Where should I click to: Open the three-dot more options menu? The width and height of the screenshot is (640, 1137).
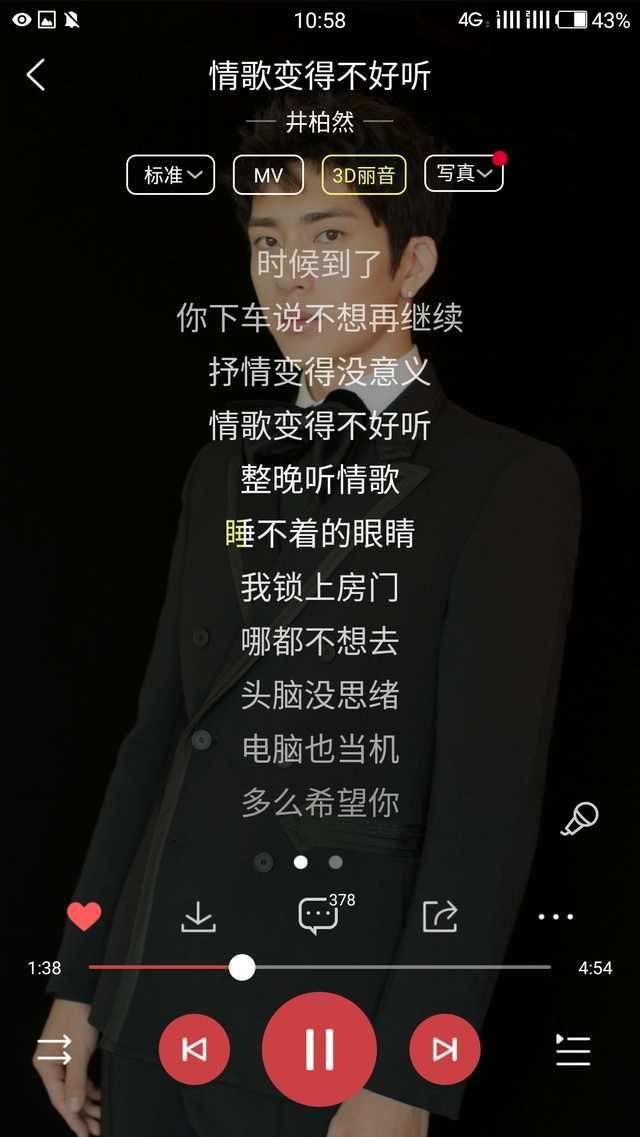tap(556, 916)
